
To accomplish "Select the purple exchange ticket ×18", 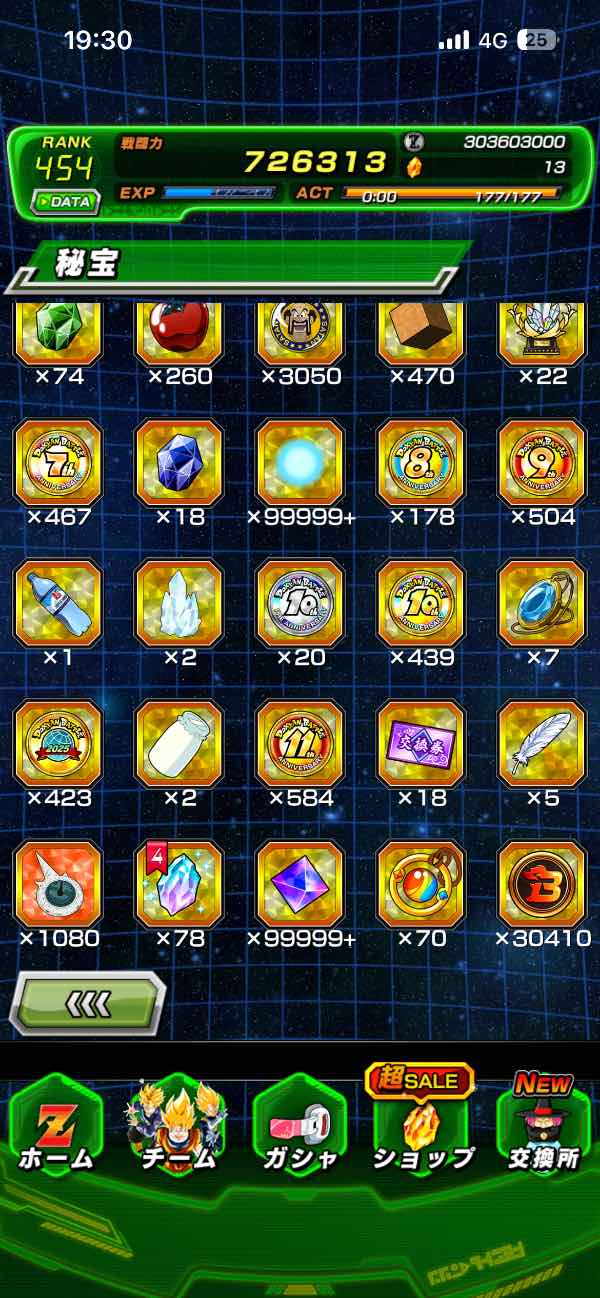I will pyautogui.click(x=420, y=744).
